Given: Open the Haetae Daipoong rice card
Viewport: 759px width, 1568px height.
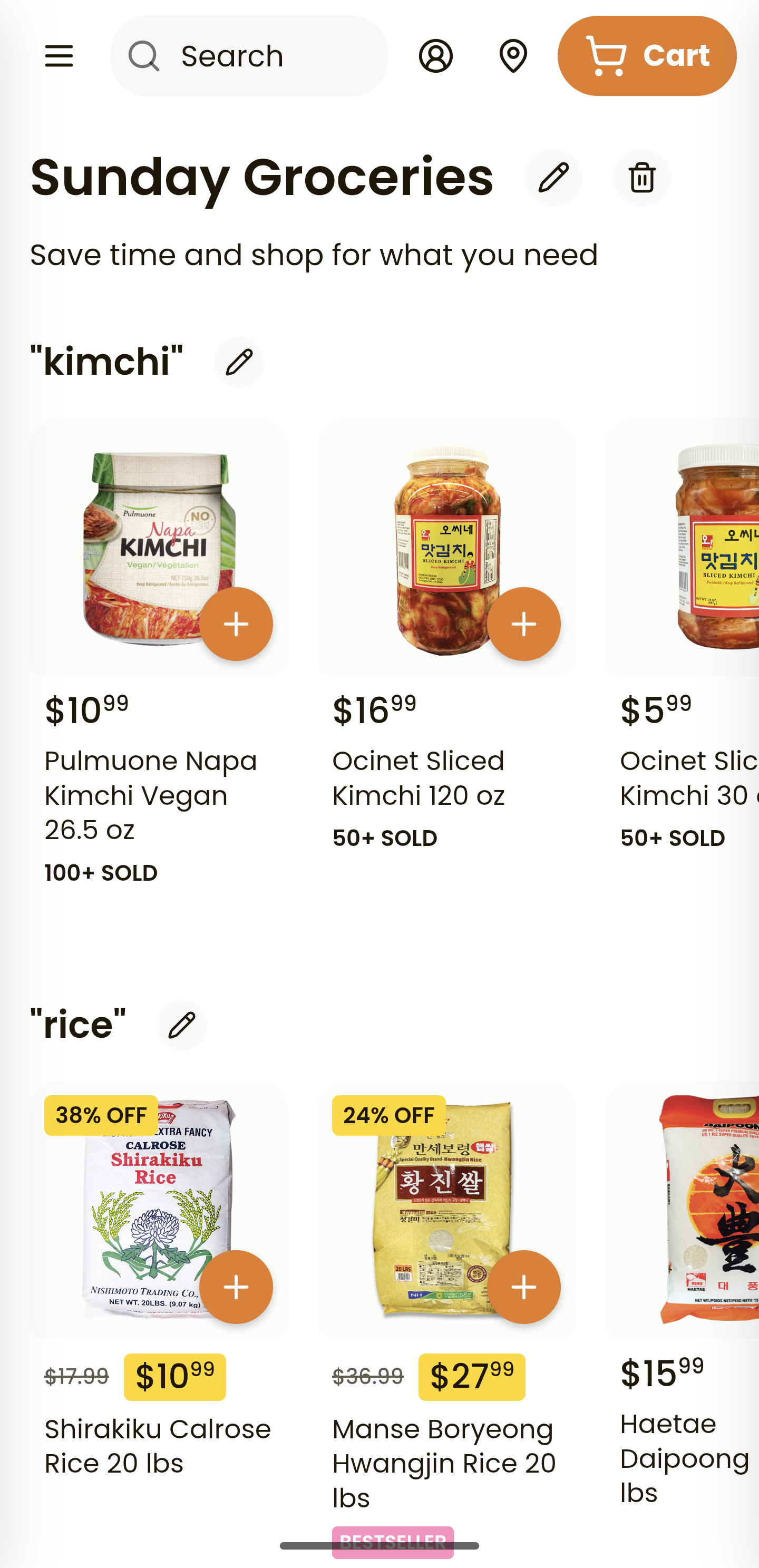Looking at the screenshot, I should point(684,1458).
